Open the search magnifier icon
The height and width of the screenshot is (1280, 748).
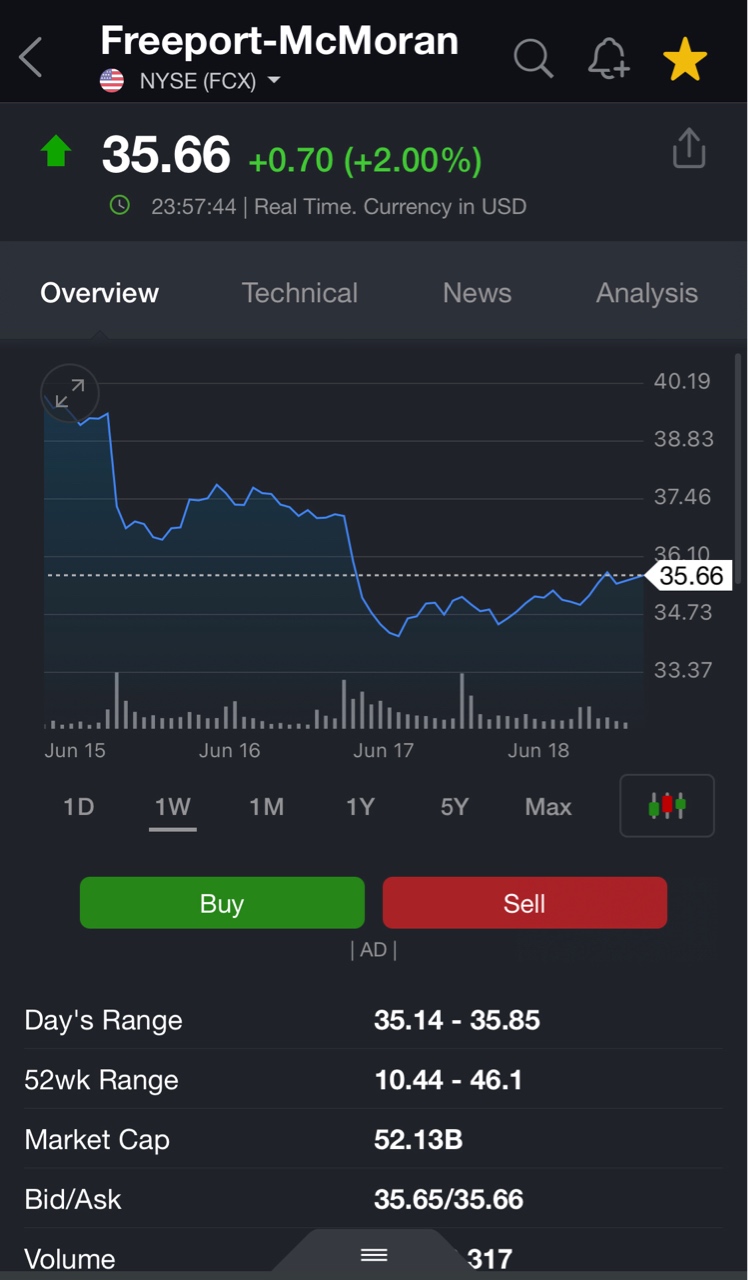pyautogui.click(x=533, y=59)
